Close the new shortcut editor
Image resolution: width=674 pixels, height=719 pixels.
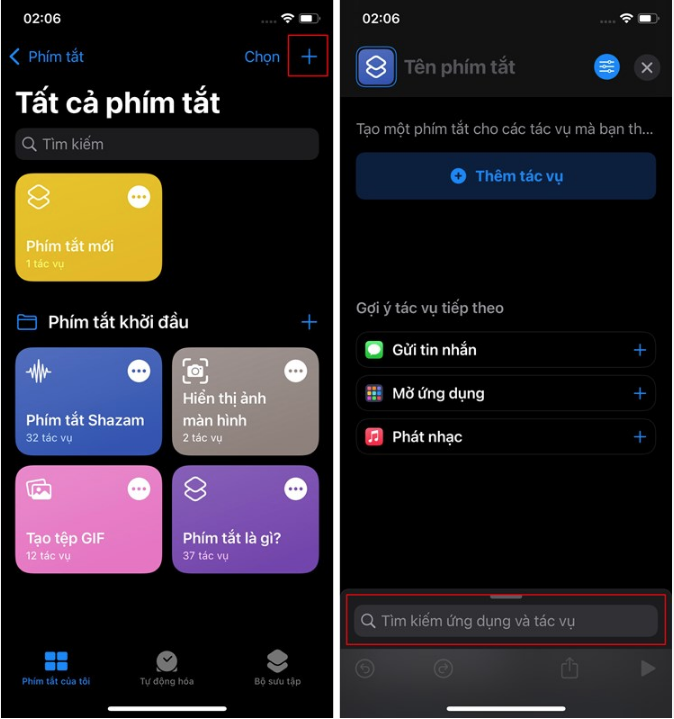(647, 67)
